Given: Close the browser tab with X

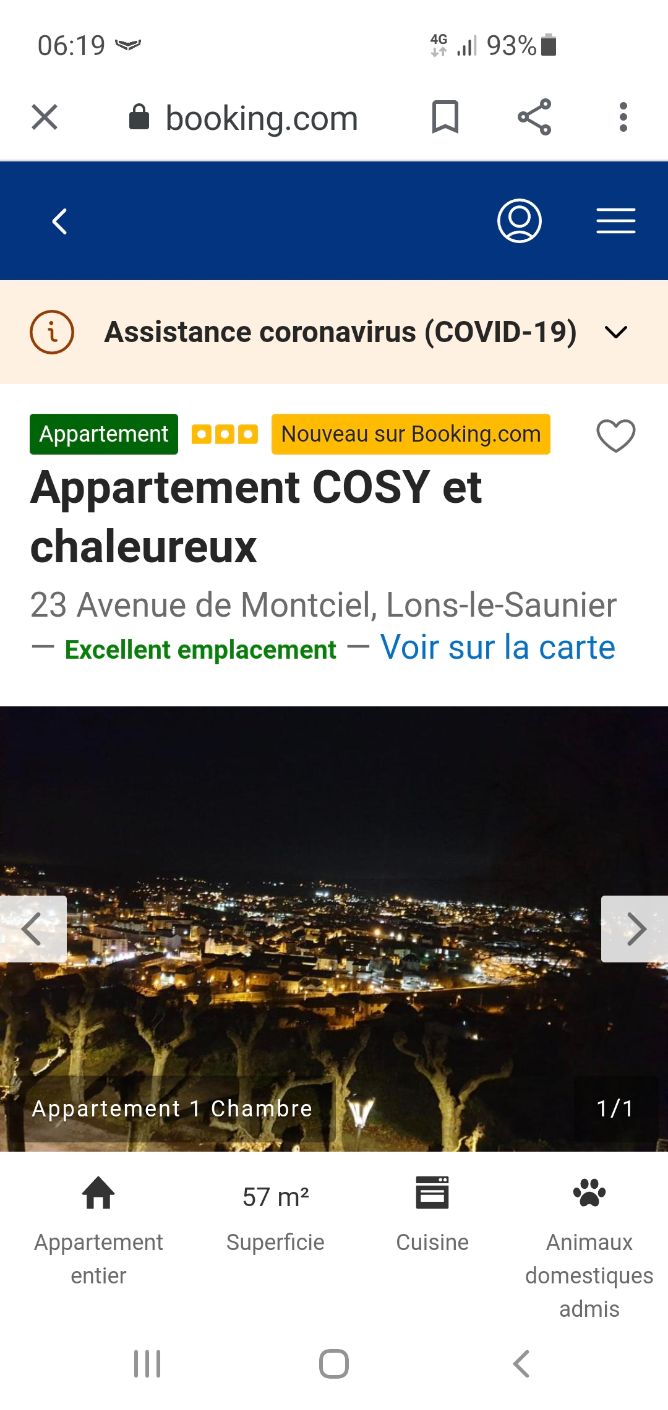Looking at the screenshot, I should click(44, 118).
